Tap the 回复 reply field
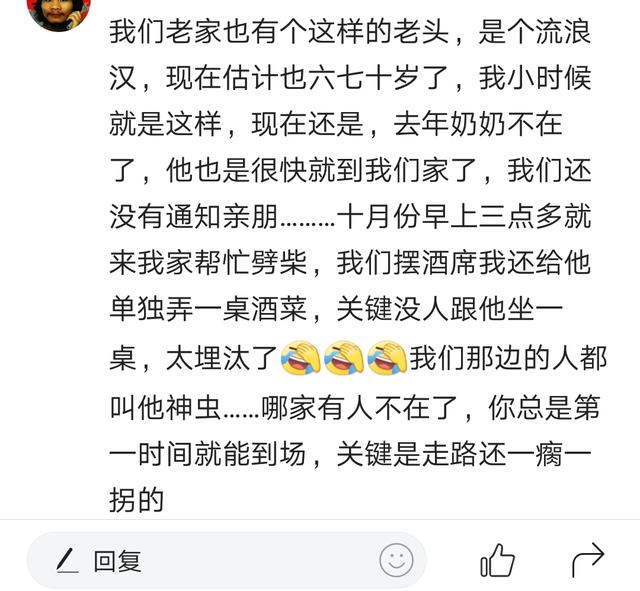 click(x=200, y=560)
